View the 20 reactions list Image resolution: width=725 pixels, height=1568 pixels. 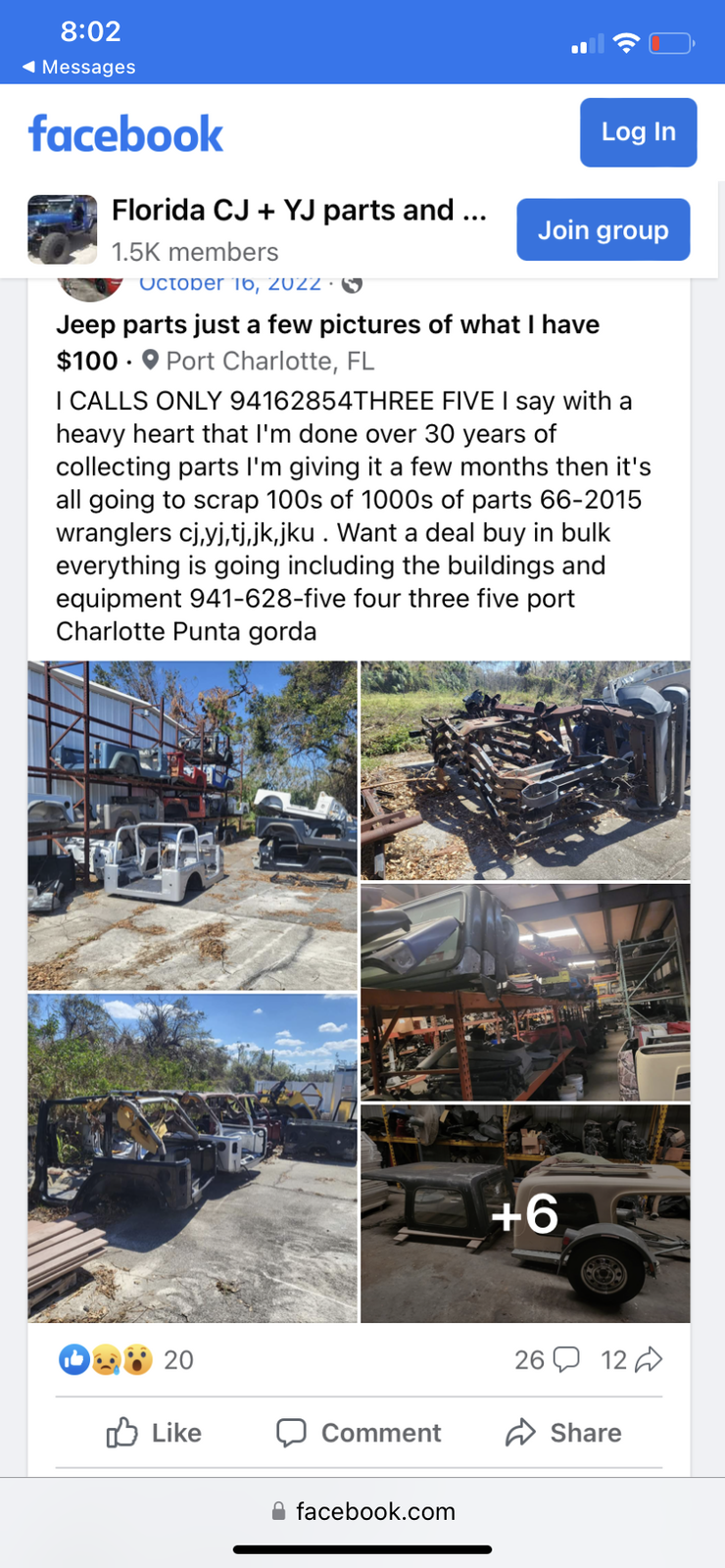click(x=127, y=1360)
